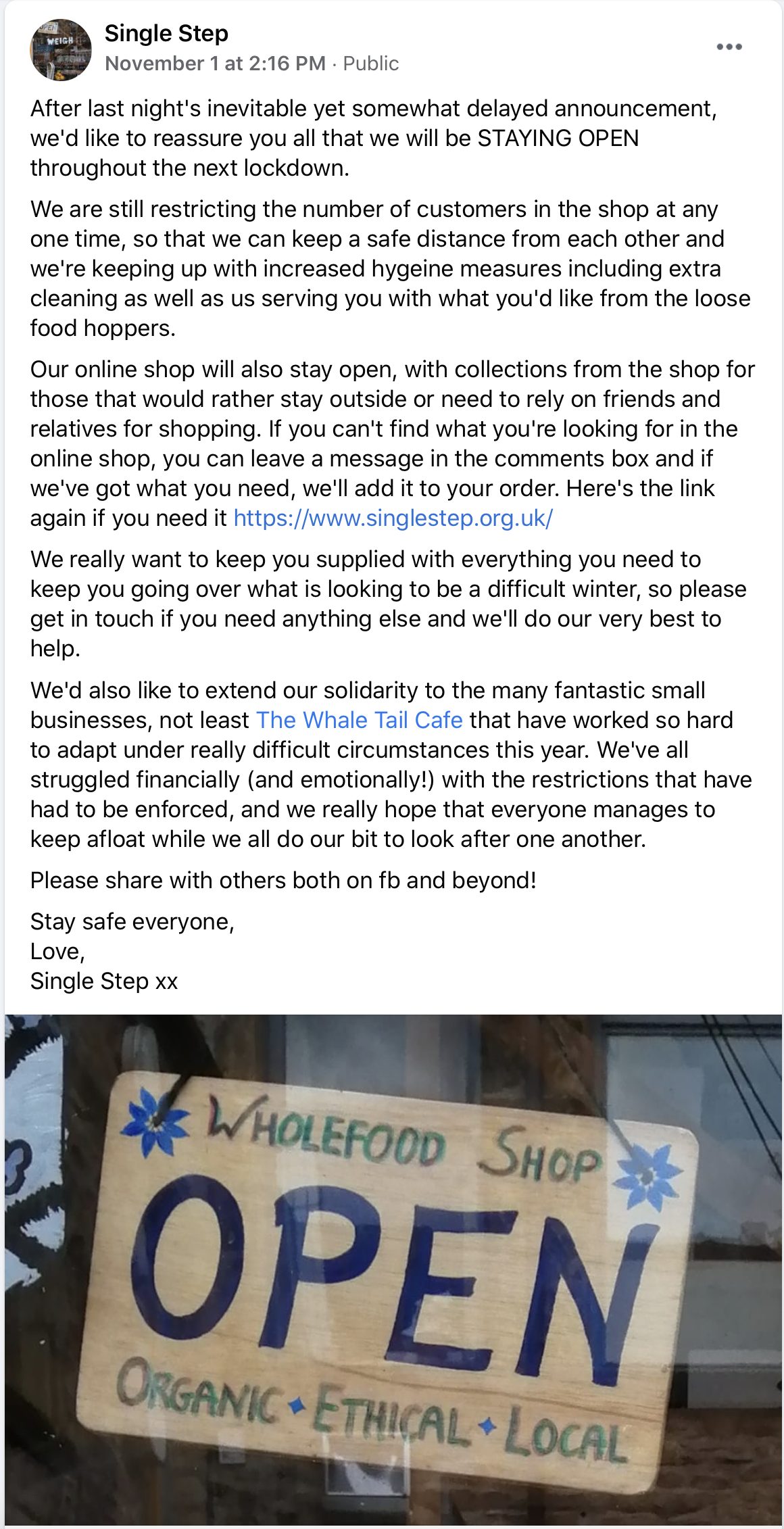
Task: Visit The Whale Tail Cafe page
Action: coord(359,720)
